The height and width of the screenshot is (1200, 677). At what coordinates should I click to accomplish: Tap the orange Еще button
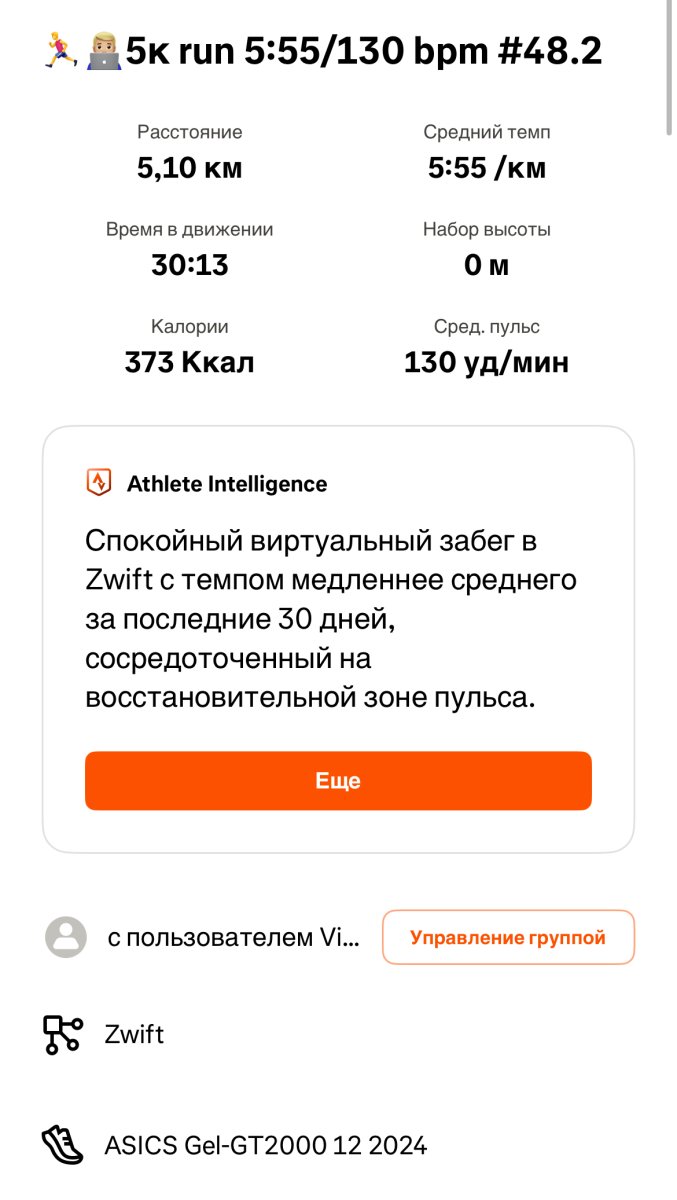click(338, 781)
